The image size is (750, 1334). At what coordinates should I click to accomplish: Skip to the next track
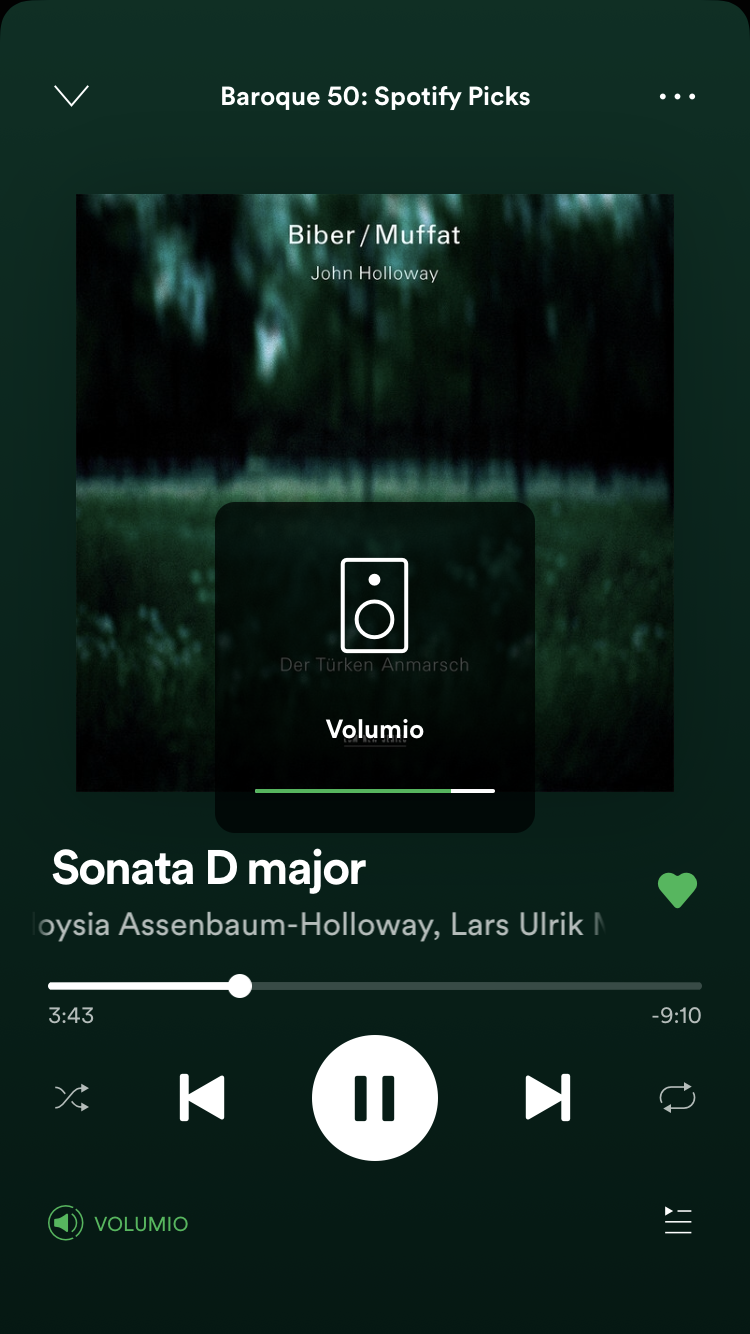click(548, 1097)
